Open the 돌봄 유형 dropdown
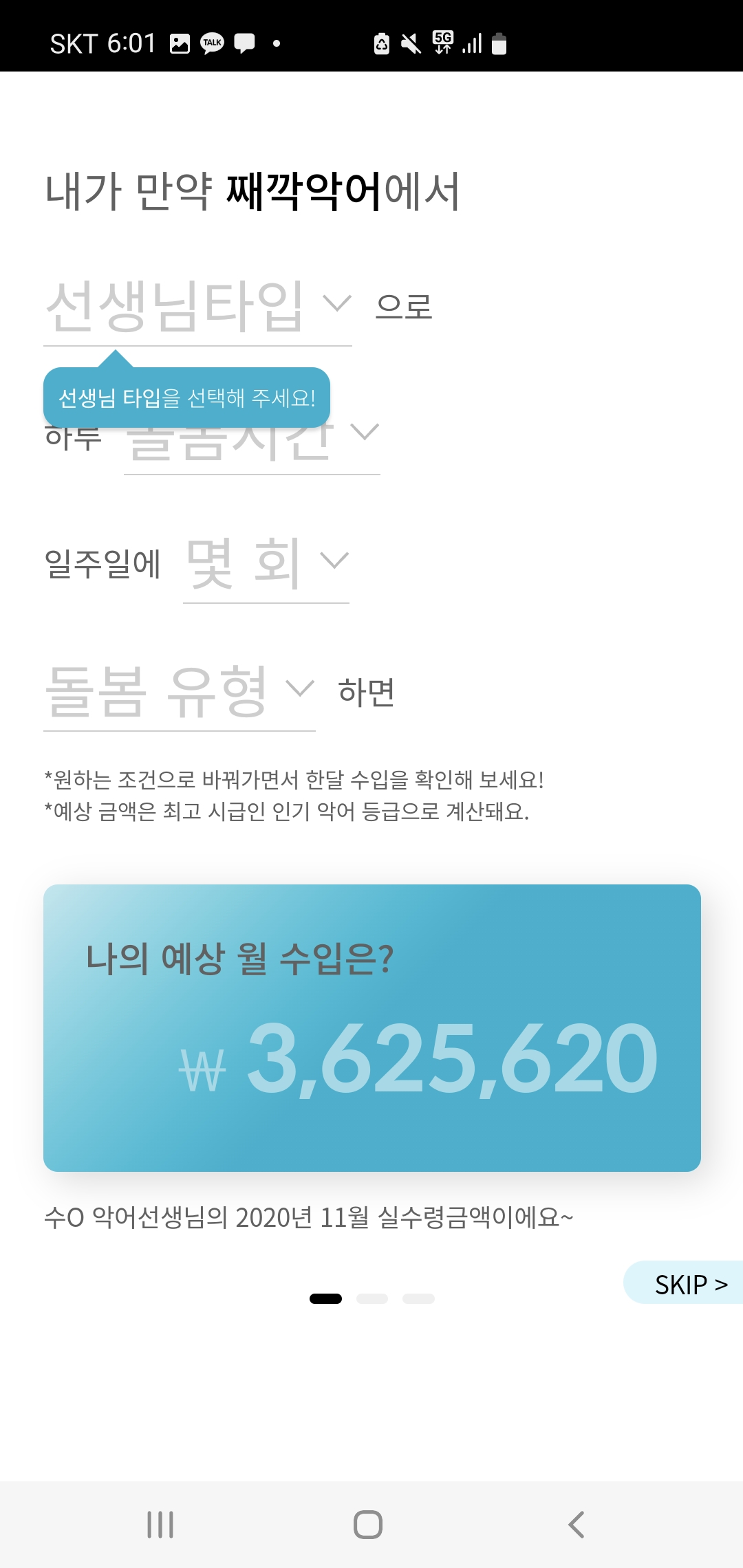 180,692
